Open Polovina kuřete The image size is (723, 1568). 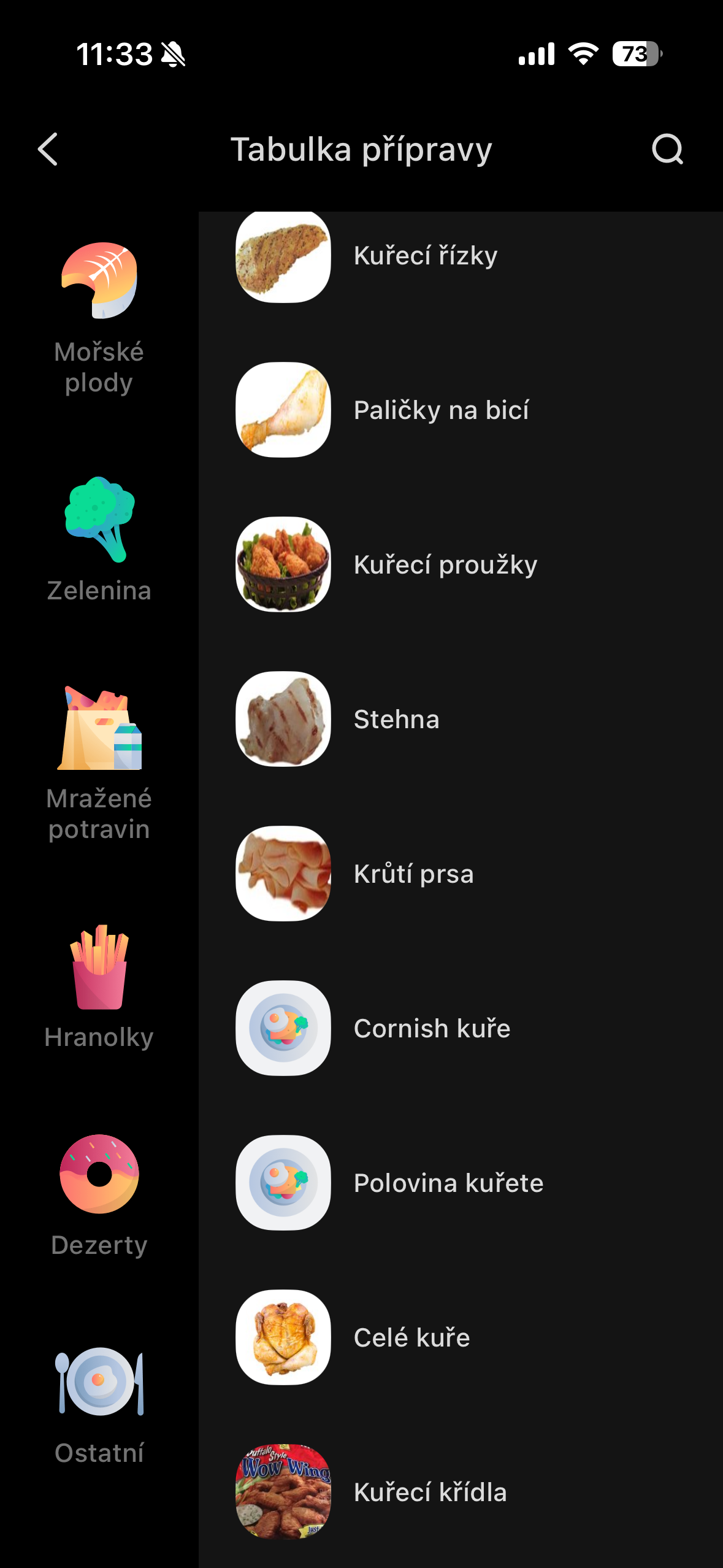click(x=448, y=1183)
